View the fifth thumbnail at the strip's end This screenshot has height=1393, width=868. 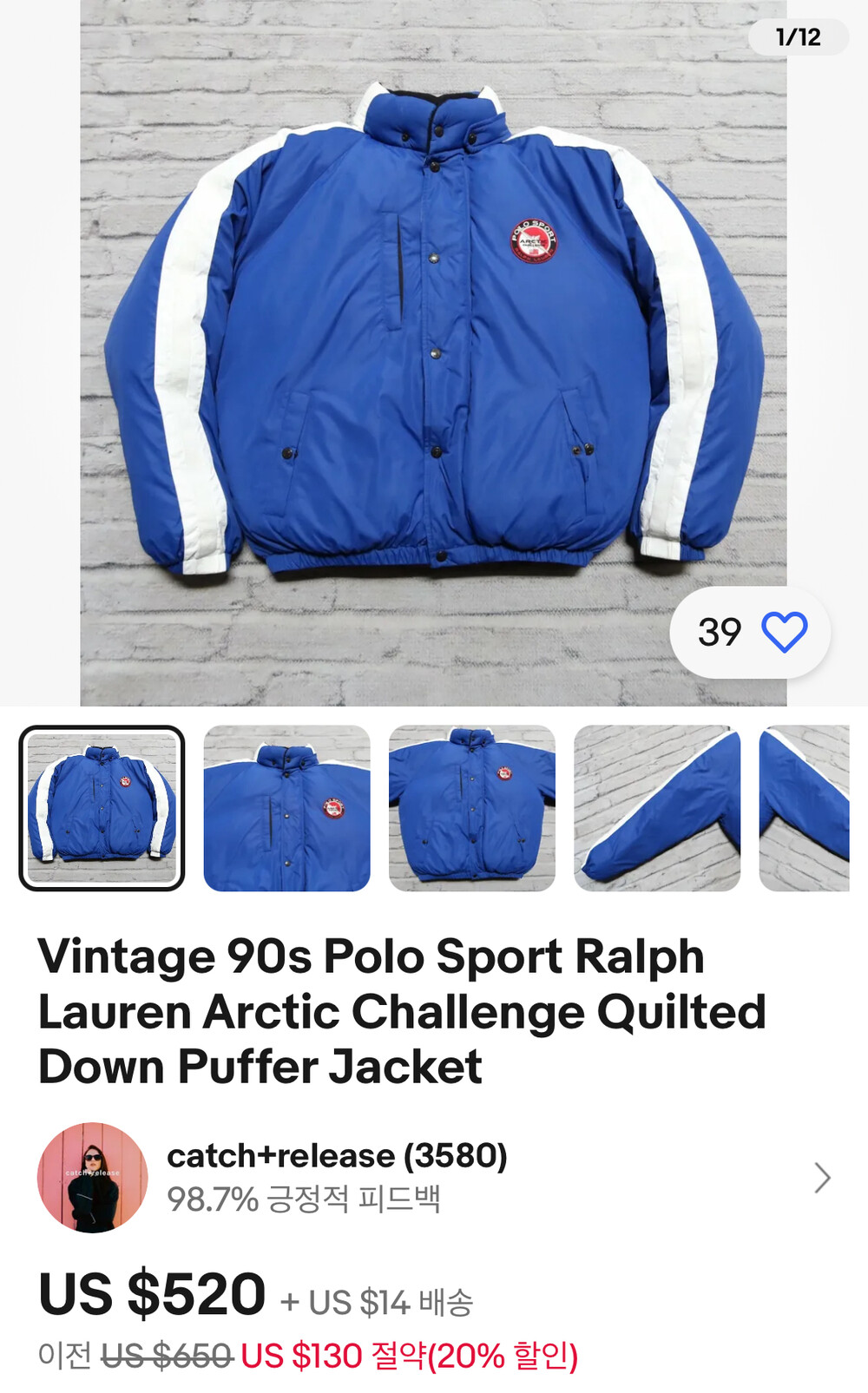pyautogui.click(x=805, y=808)
